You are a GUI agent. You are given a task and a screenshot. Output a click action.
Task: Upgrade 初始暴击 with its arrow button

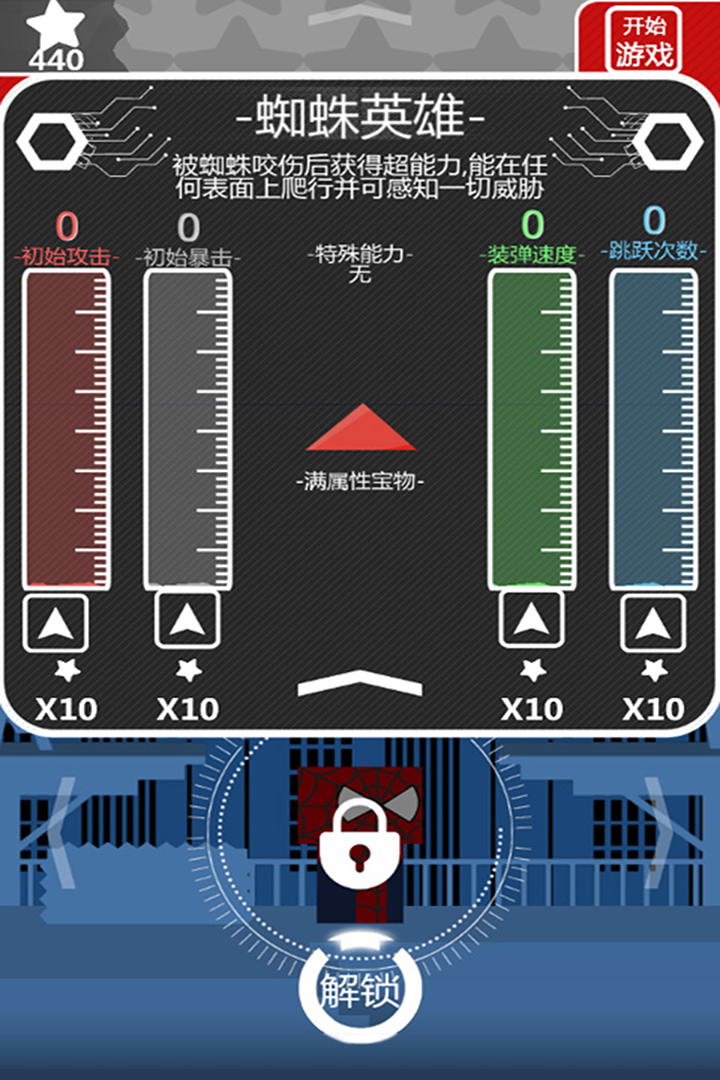pos(186,621)
